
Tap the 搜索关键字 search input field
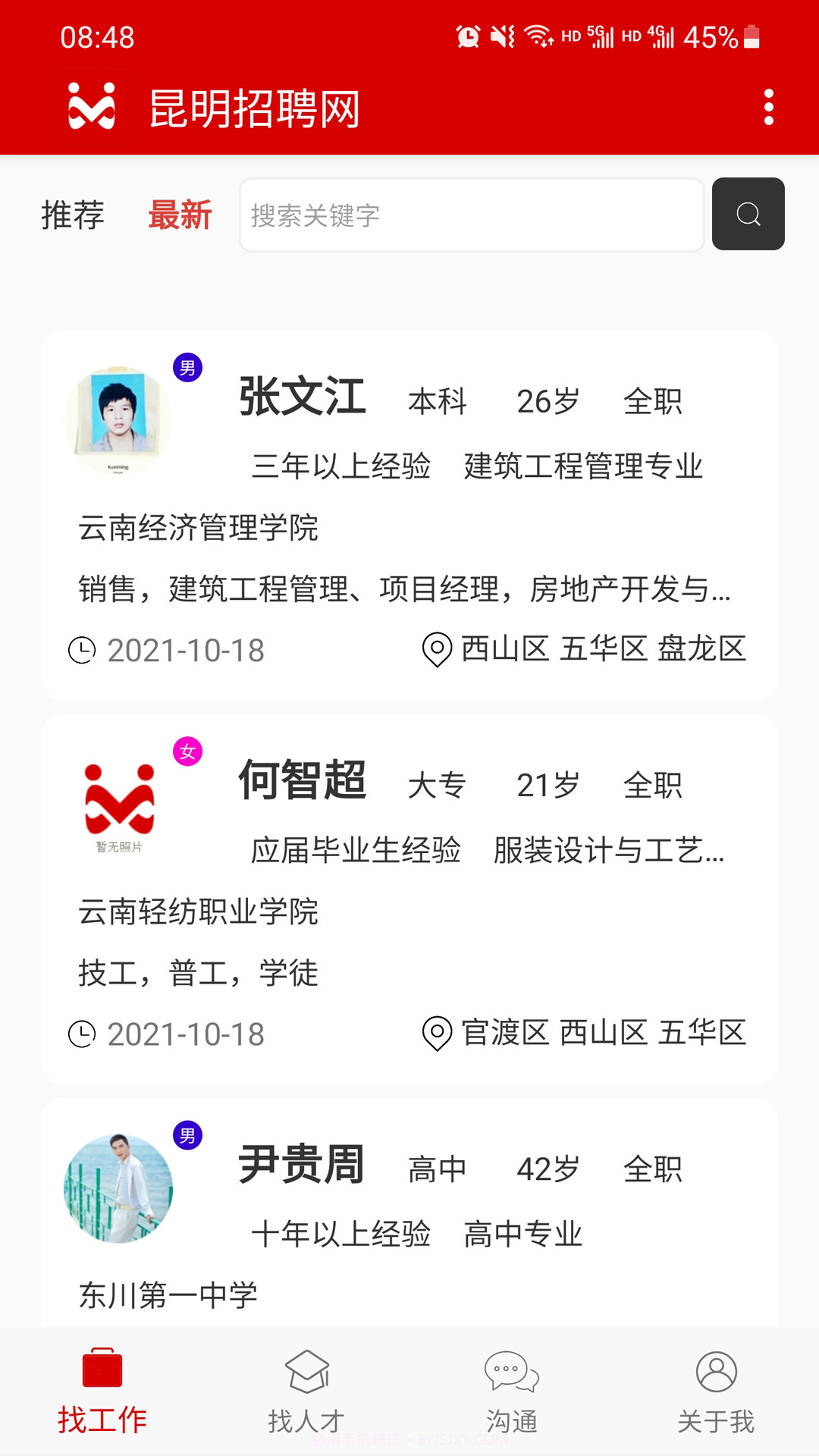(470, 213)
